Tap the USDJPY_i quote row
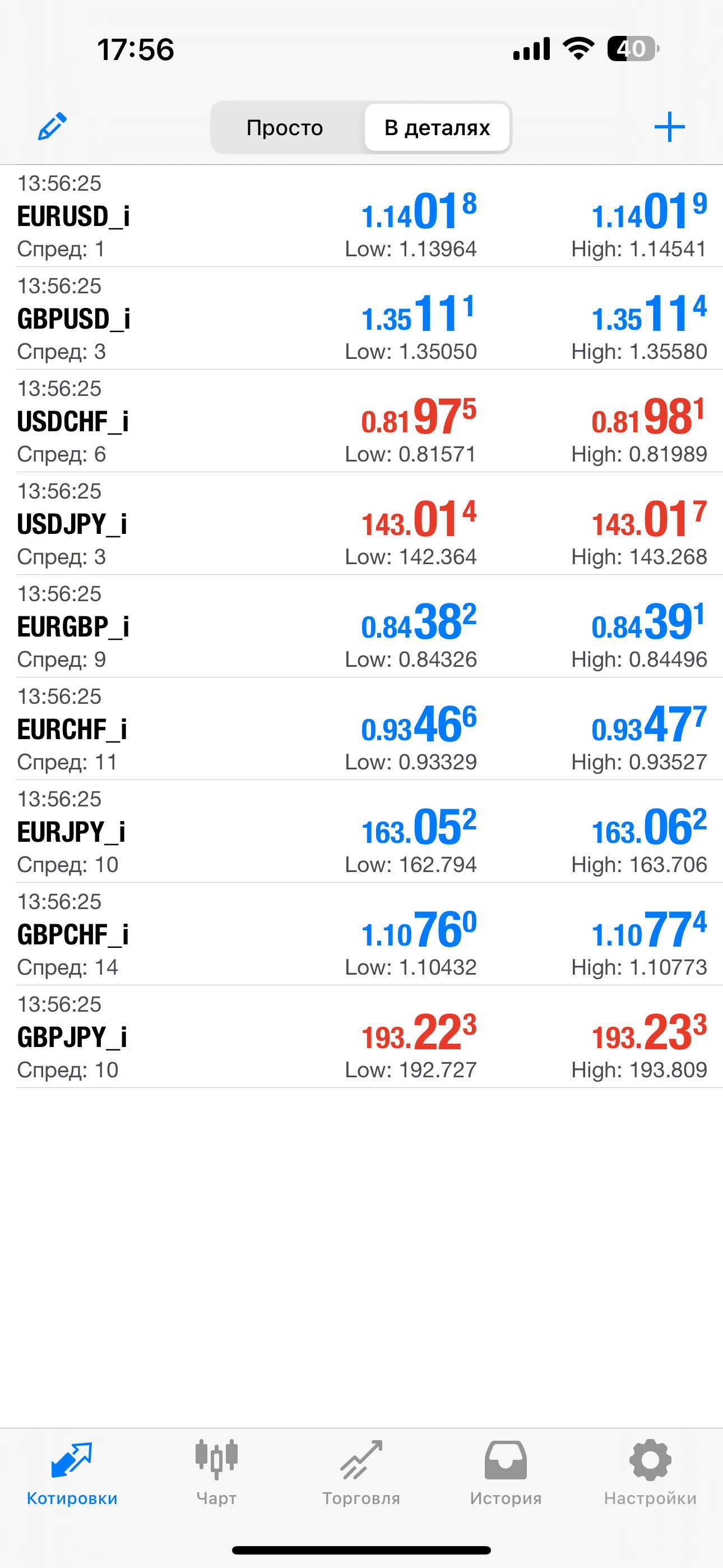The image size is (723, 1568). point(361,523)
